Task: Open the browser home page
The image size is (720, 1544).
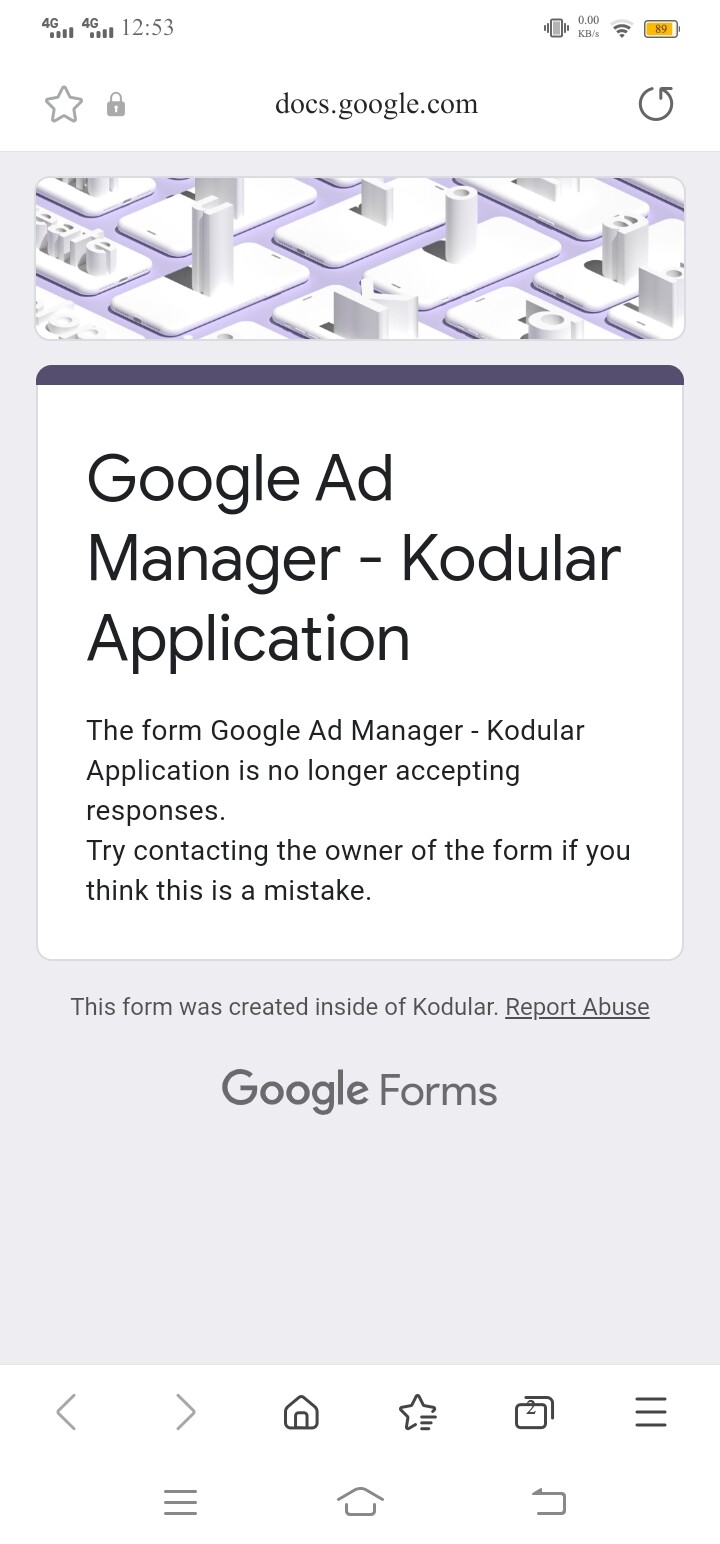Action: coord(301,1412)
